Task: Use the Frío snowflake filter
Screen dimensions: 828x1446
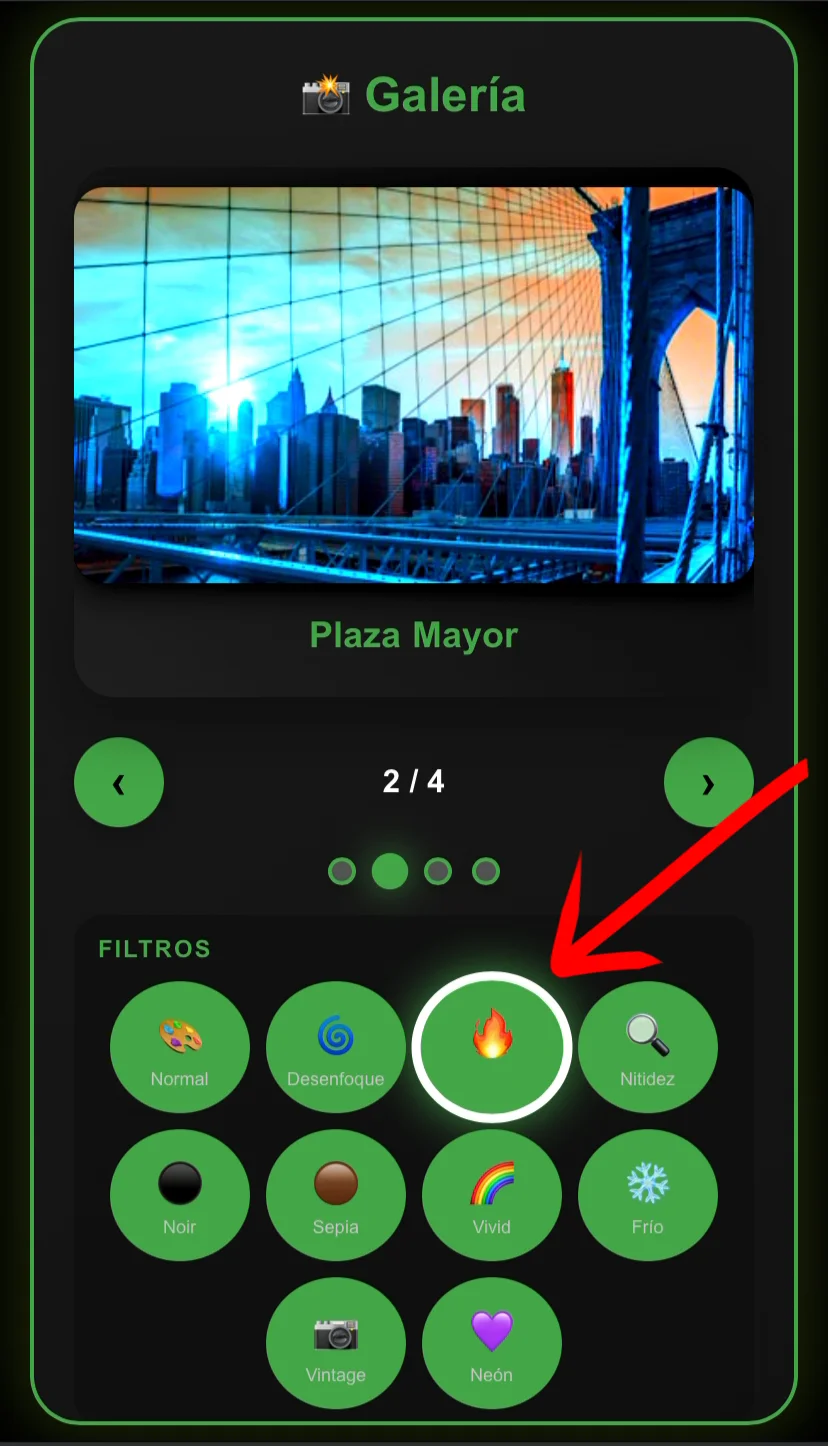Action: click(648, 1195)
